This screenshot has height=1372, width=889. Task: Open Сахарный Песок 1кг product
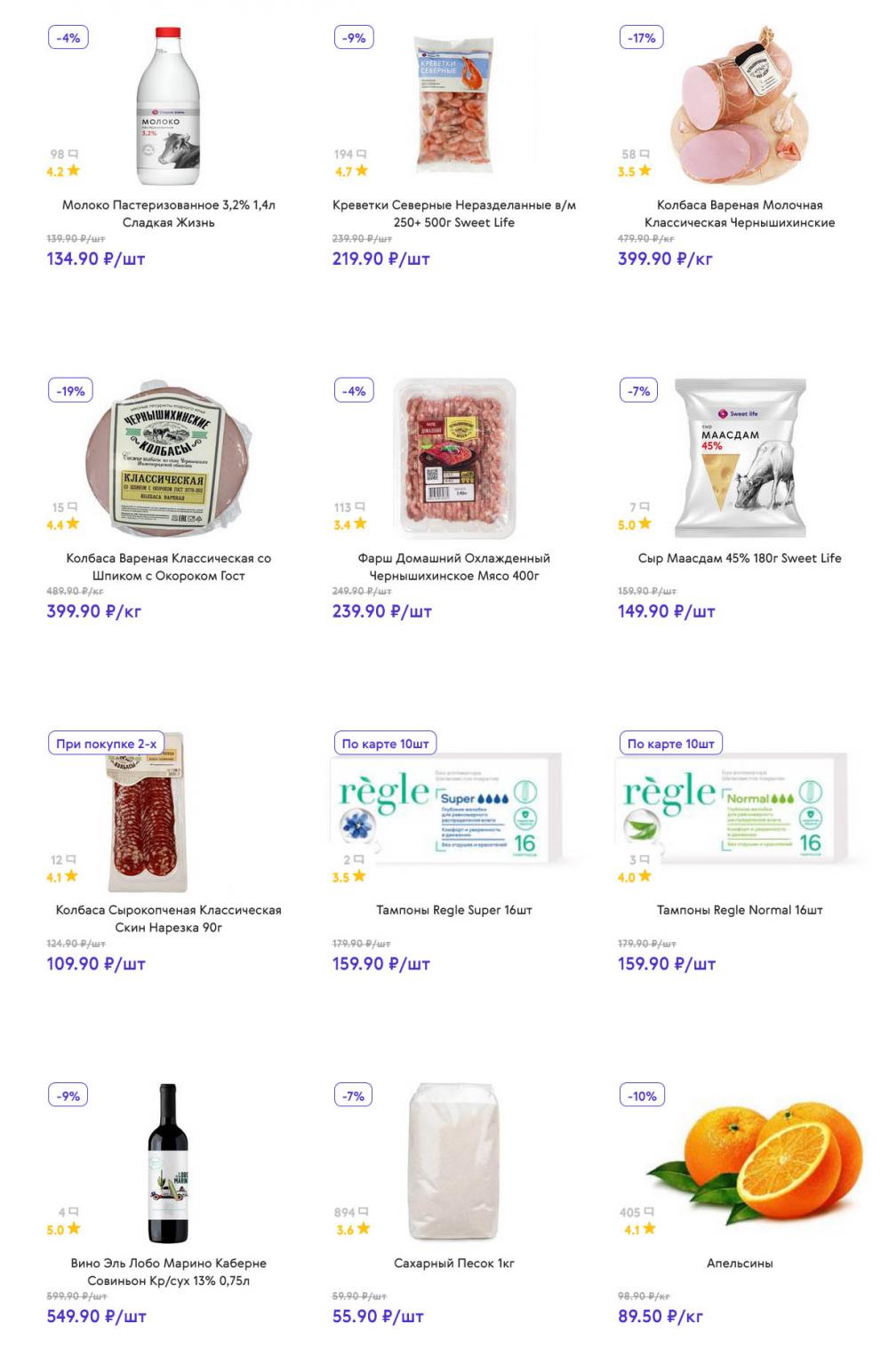tap(453, 1263)
